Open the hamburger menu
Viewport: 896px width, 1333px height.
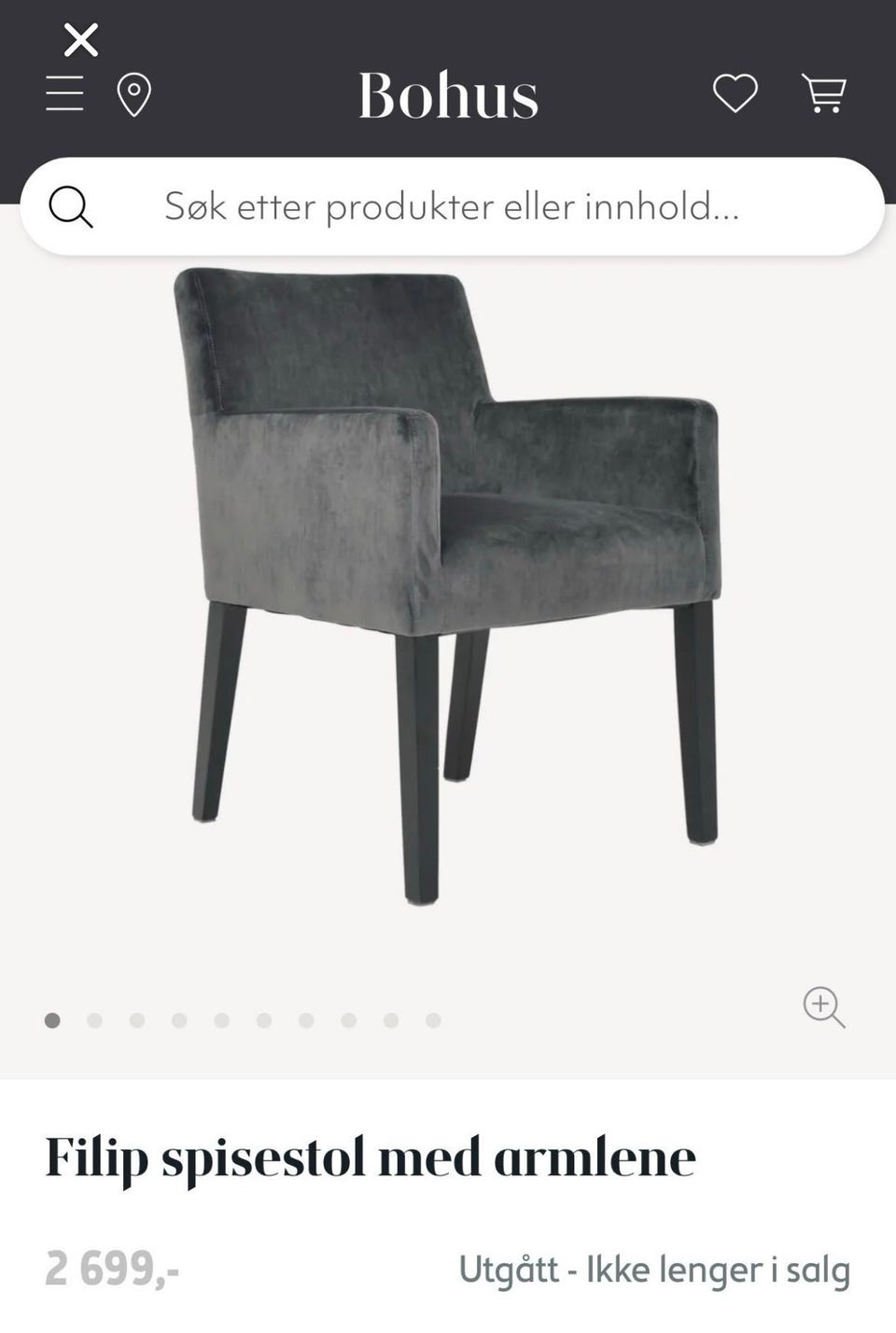[64, 94]
